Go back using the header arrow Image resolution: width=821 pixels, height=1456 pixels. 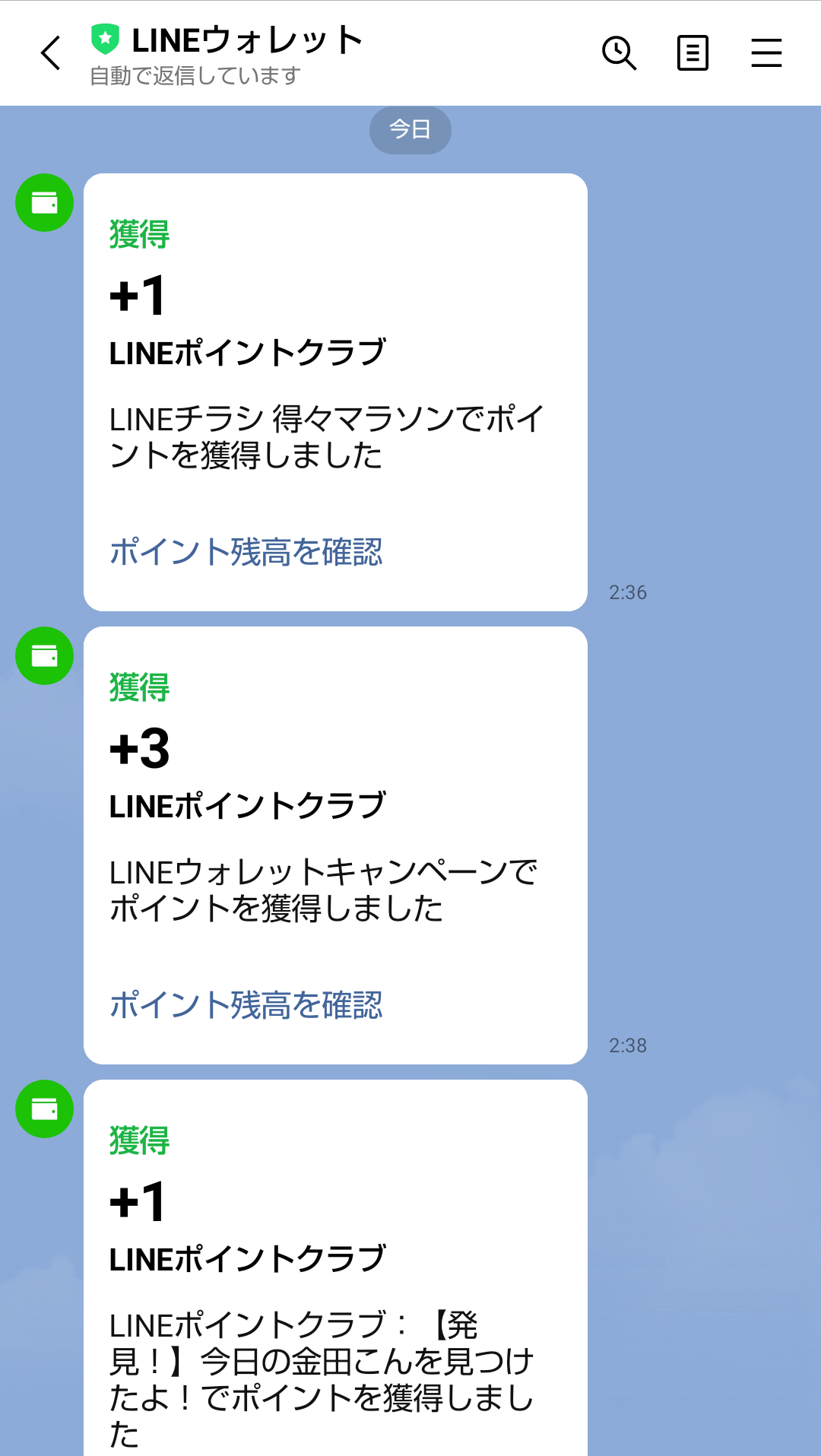point(50,53)
